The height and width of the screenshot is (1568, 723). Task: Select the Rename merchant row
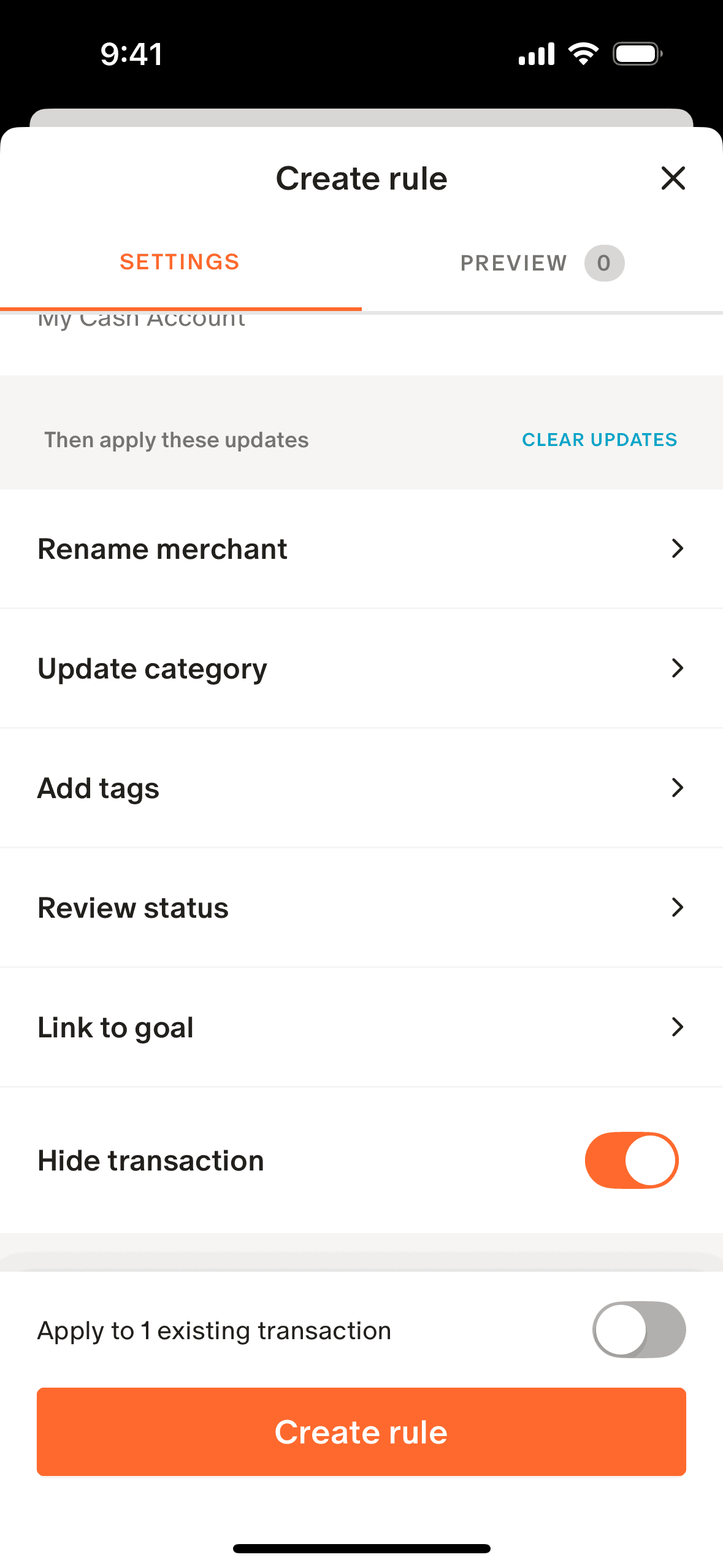click(x=361, y=548)
